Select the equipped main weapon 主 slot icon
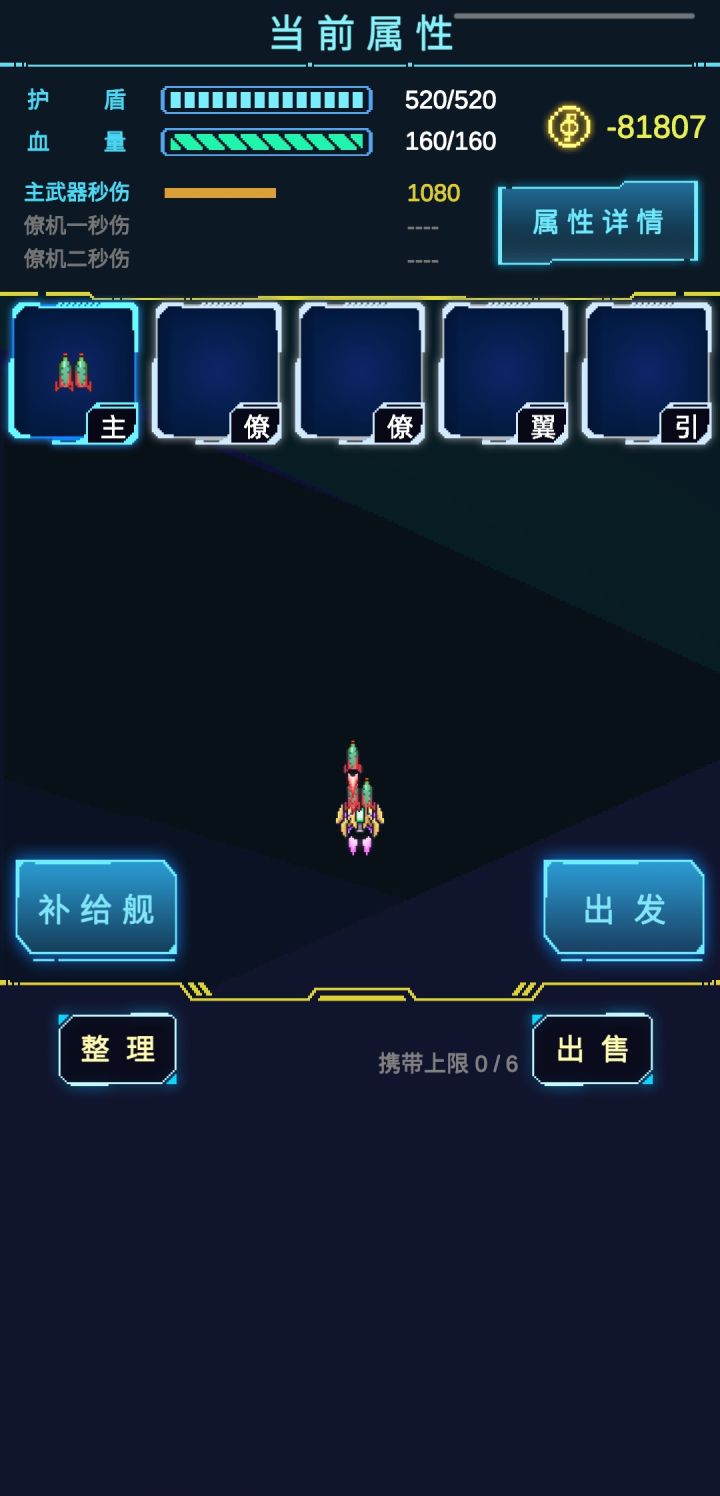 73,370
